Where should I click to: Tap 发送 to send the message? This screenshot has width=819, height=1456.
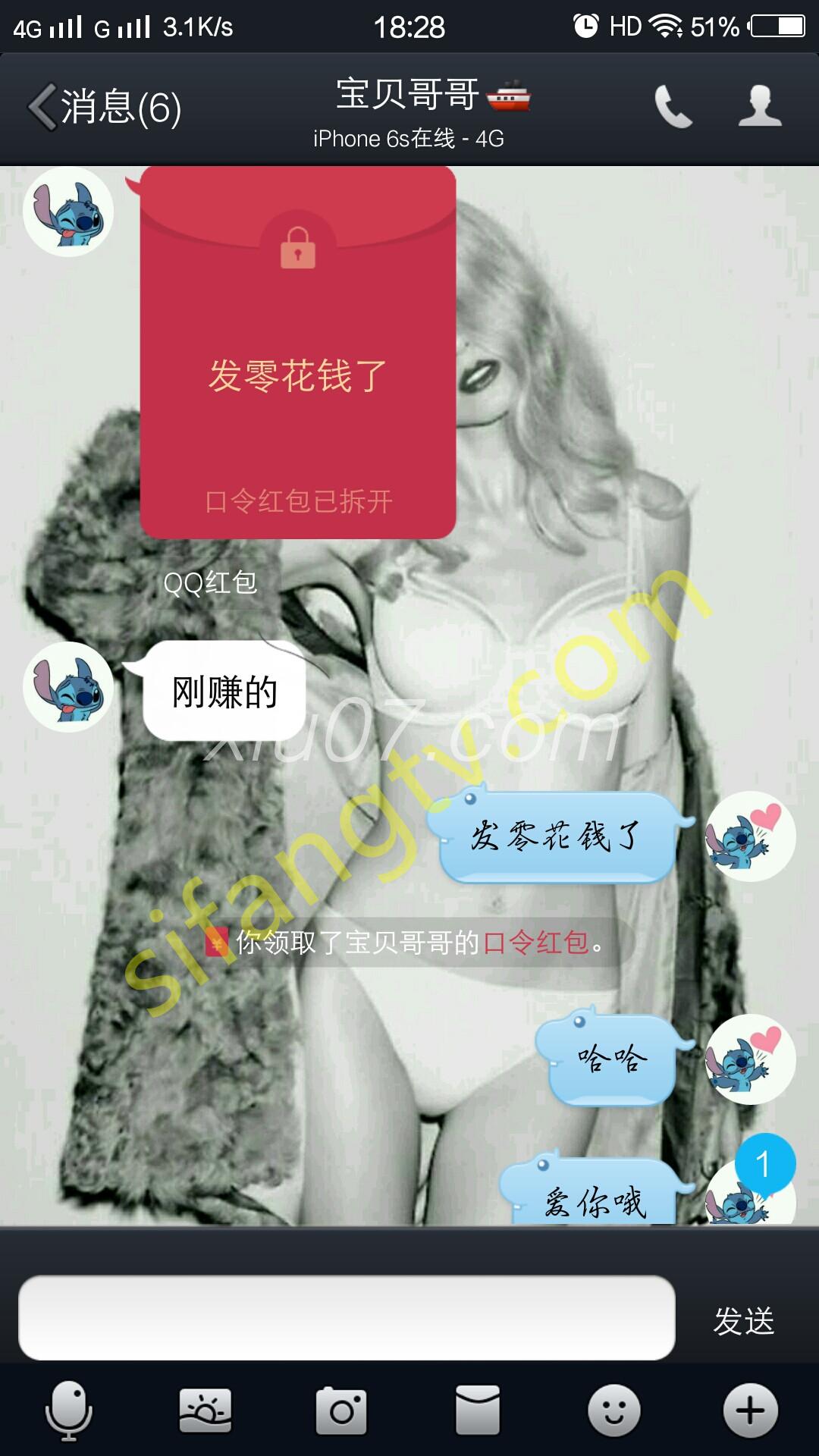pyautogui.click(x=743, y=1320)
